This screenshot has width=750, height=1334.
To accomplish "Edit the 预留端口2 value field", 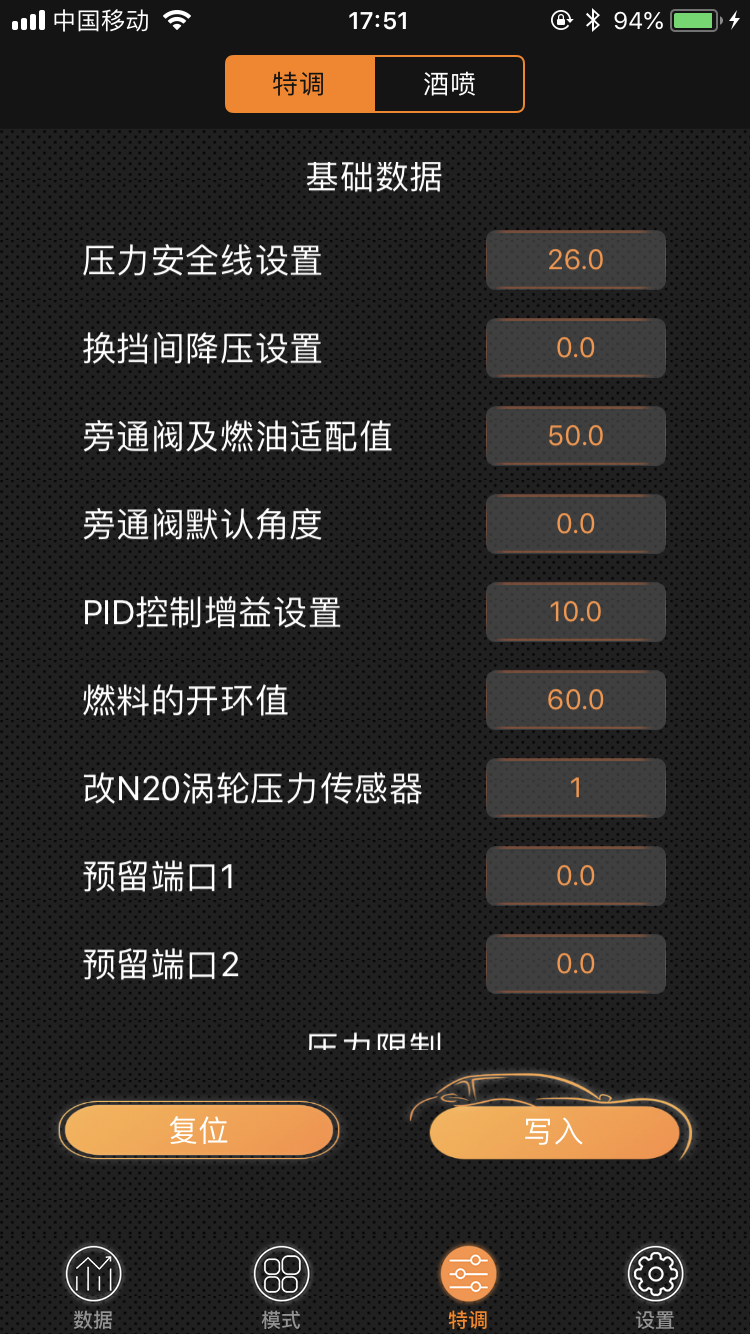I will coord(576,964).
